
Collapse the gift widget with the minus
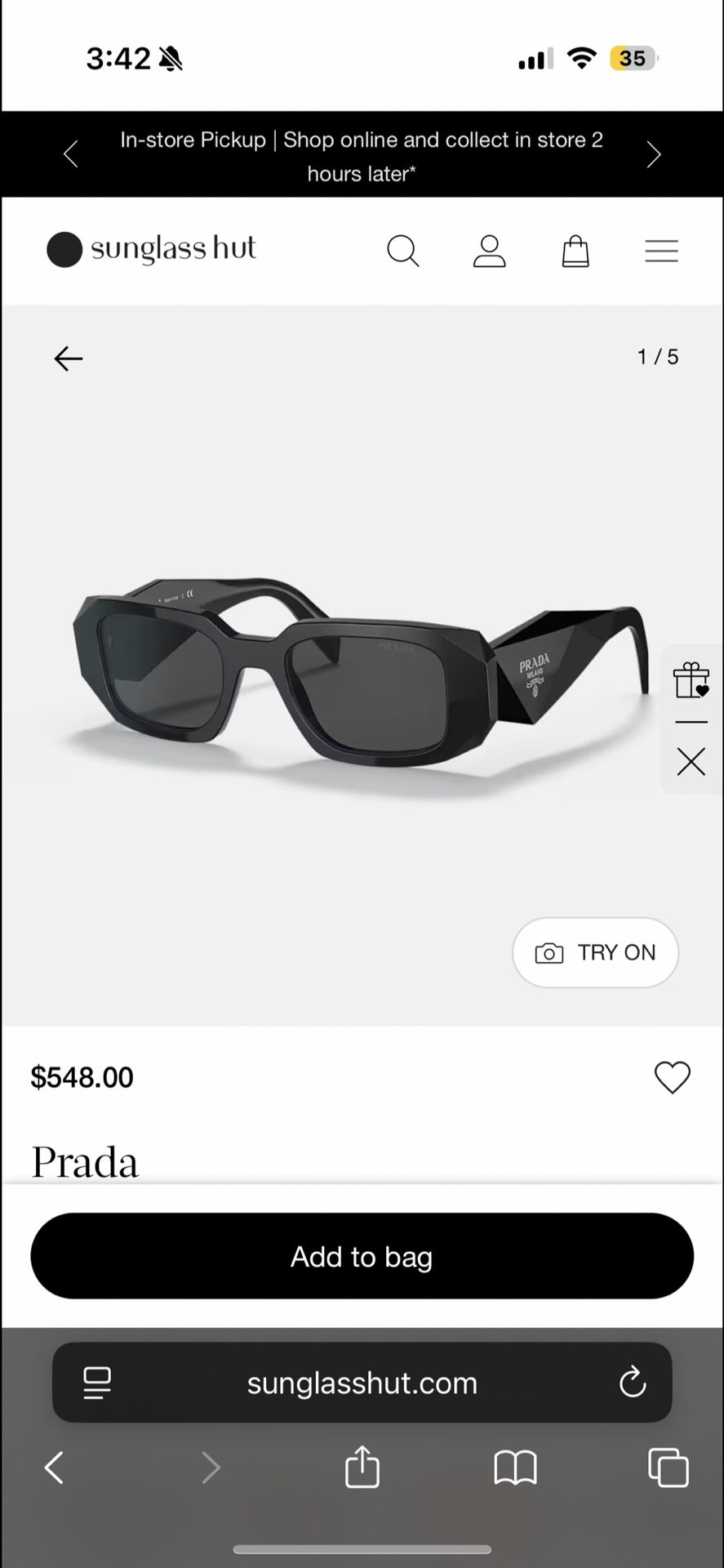(691, 722)
